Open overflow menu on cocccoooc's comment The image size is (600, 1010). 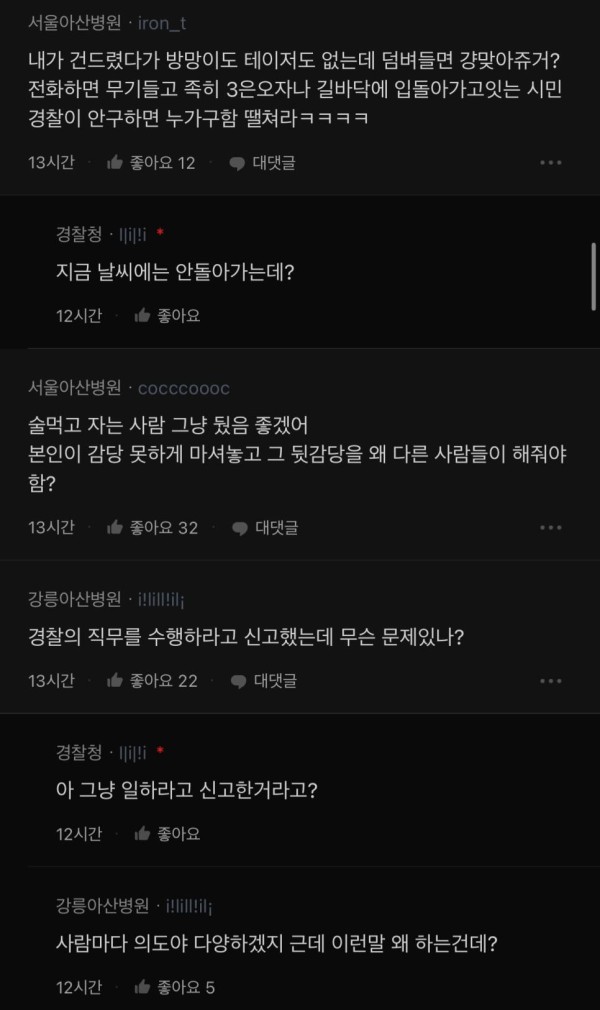coord(550,527)
